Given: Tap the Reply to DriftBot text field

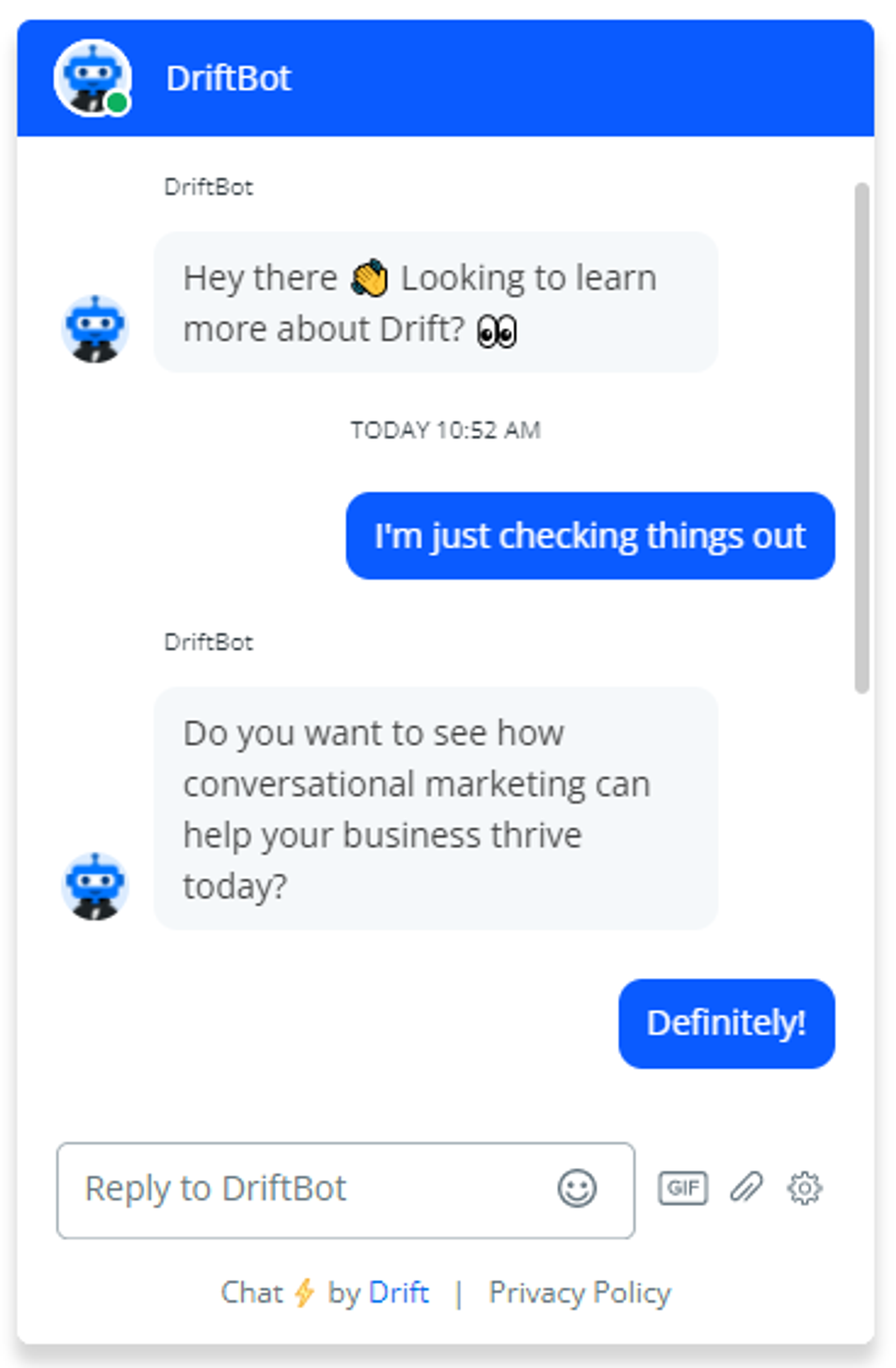Looking at the screenshot, I should pyautogui.click(x=299, y=1189).
